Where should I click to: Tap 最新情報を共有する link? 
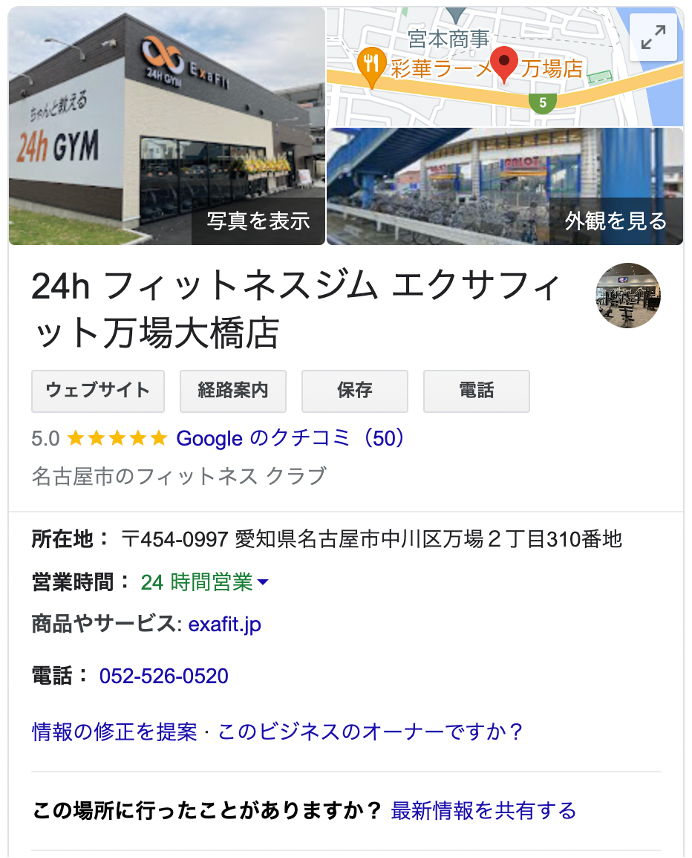pos(483,810)
